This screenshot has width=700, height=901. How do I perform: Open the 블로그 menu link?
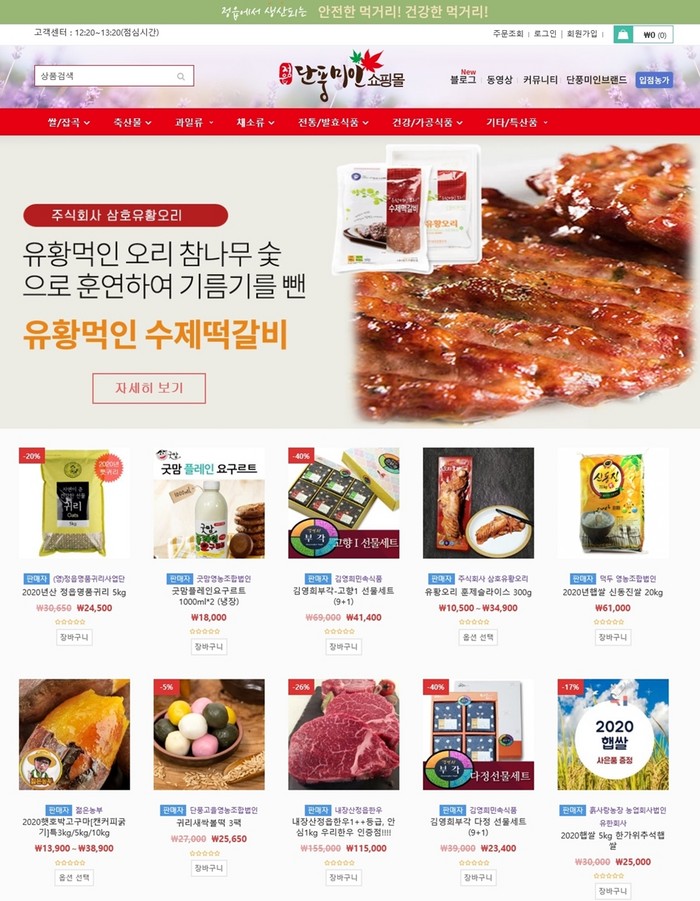coord(463,80)
